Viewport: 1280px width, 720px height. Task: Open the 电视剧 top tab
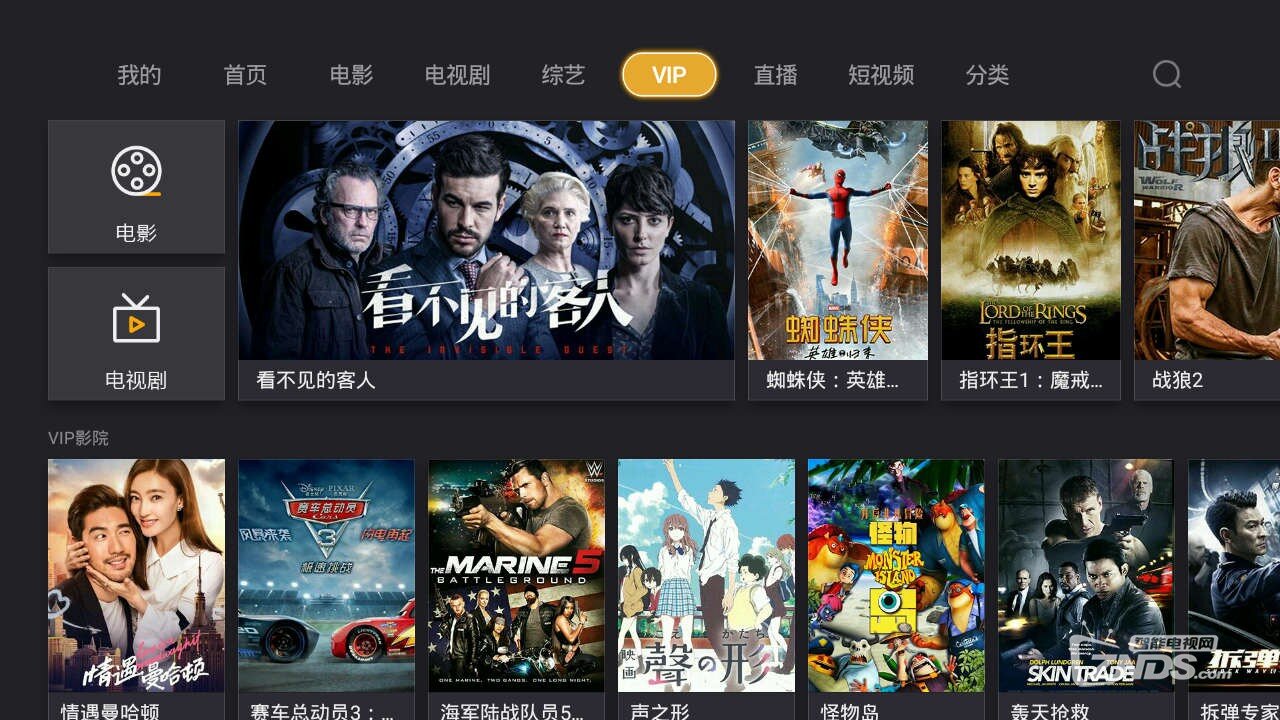point(457,75)
